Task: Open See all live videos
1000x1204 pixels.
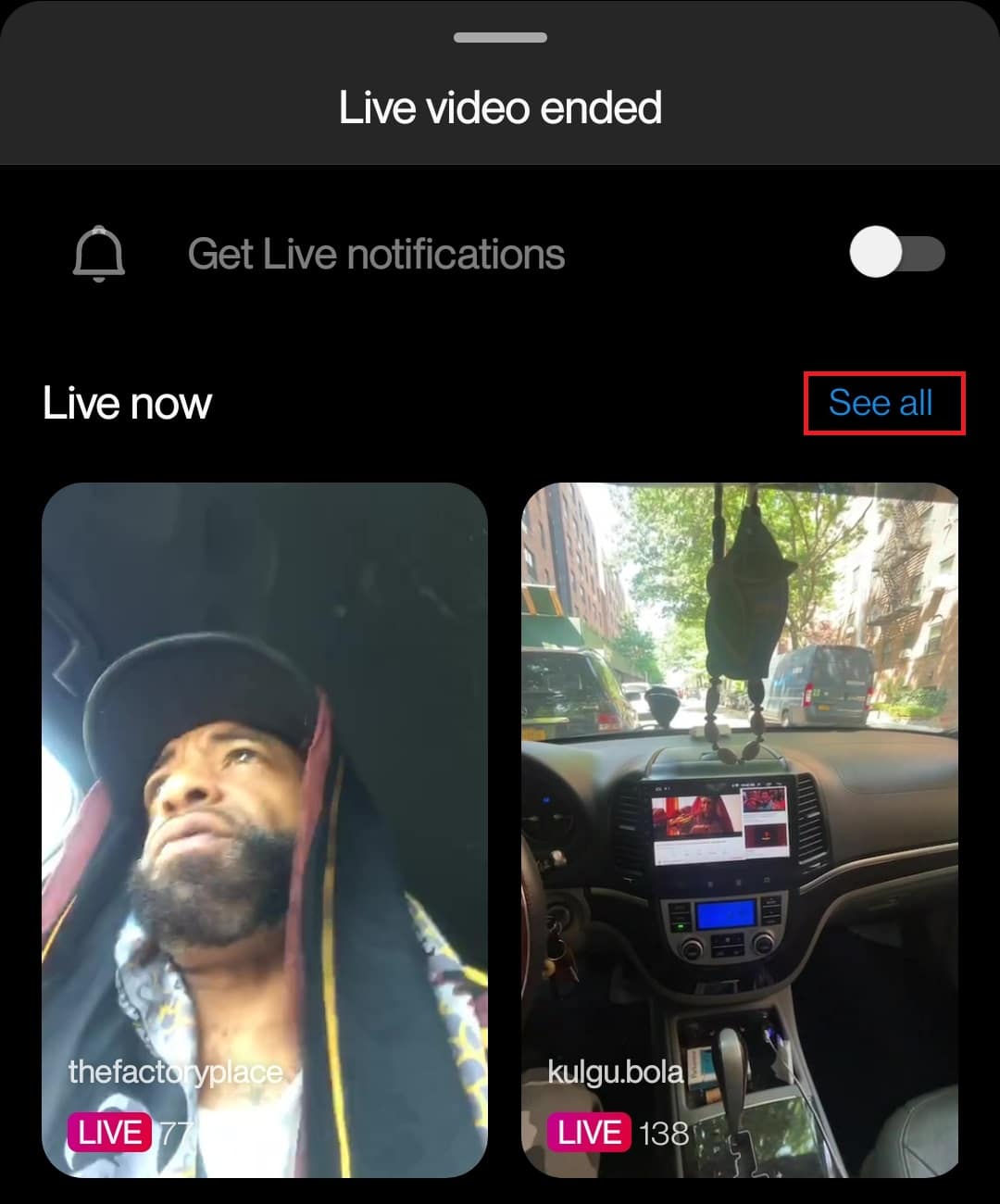Action: click(x=881, y=403)
